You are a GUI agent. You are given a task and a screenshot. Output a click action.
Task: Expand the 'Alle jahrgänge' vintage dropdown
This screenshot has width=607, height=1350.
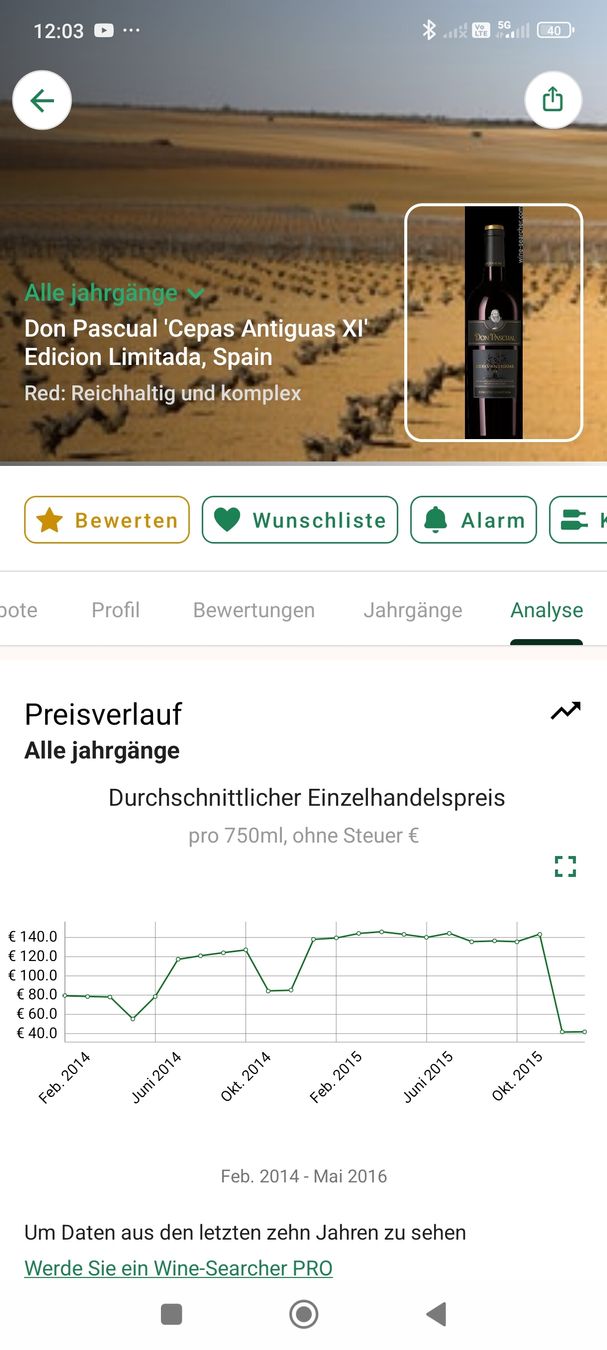click(x=114, y=293)
